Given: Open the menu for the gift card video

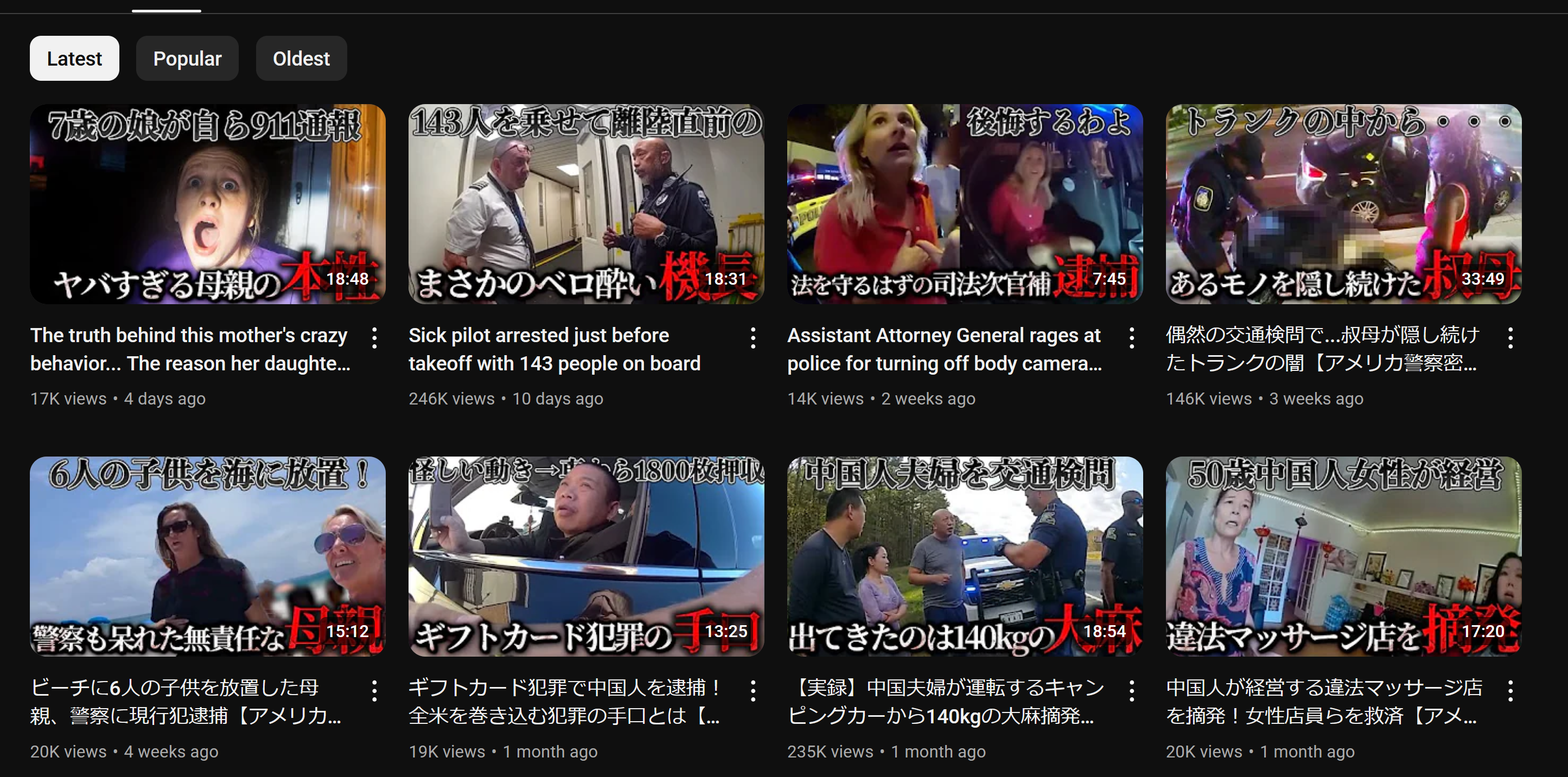Looking at the screenshot, I should (x=754, y=691).
